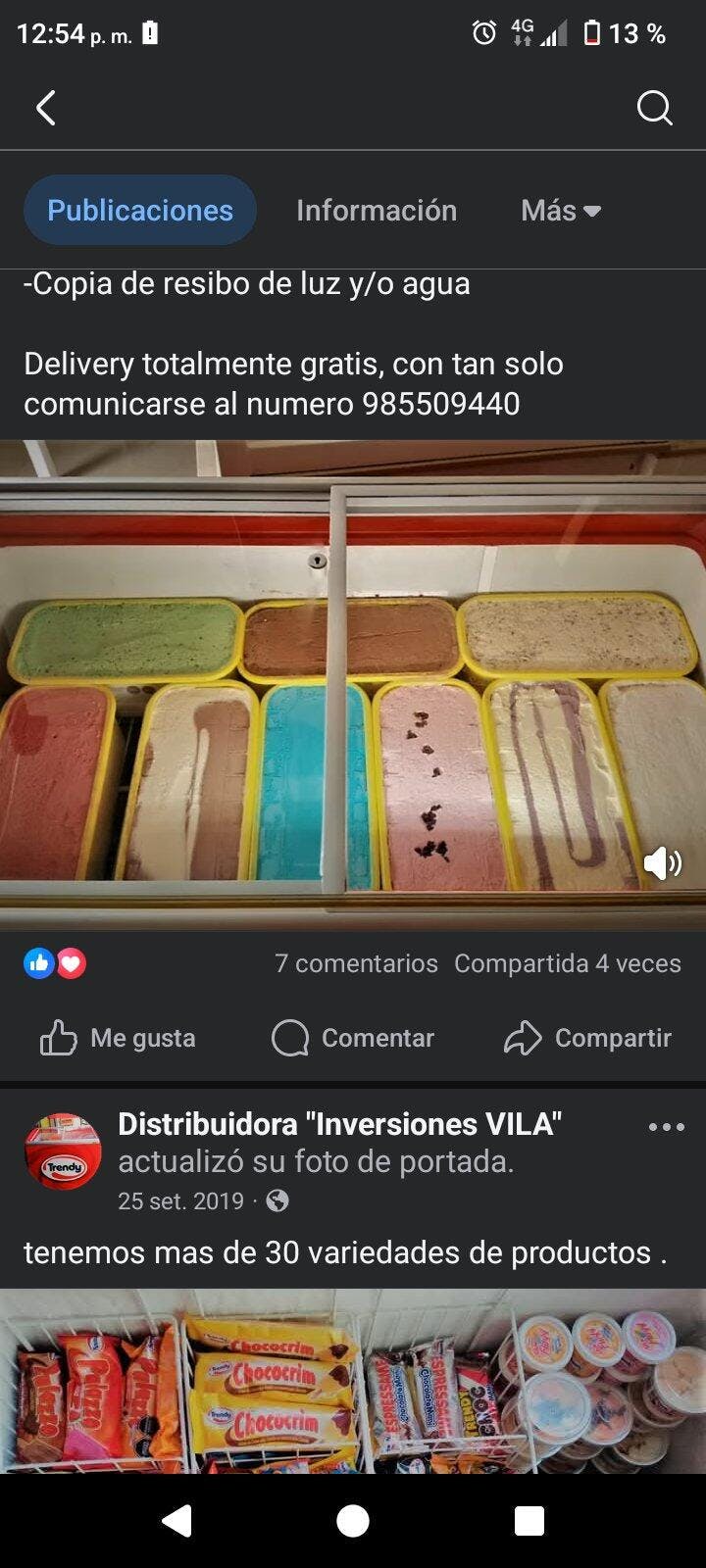The width and height of the screenshot is (706, 1568).
Task: Tap Comentar to write a comment
Action: 353,1038
